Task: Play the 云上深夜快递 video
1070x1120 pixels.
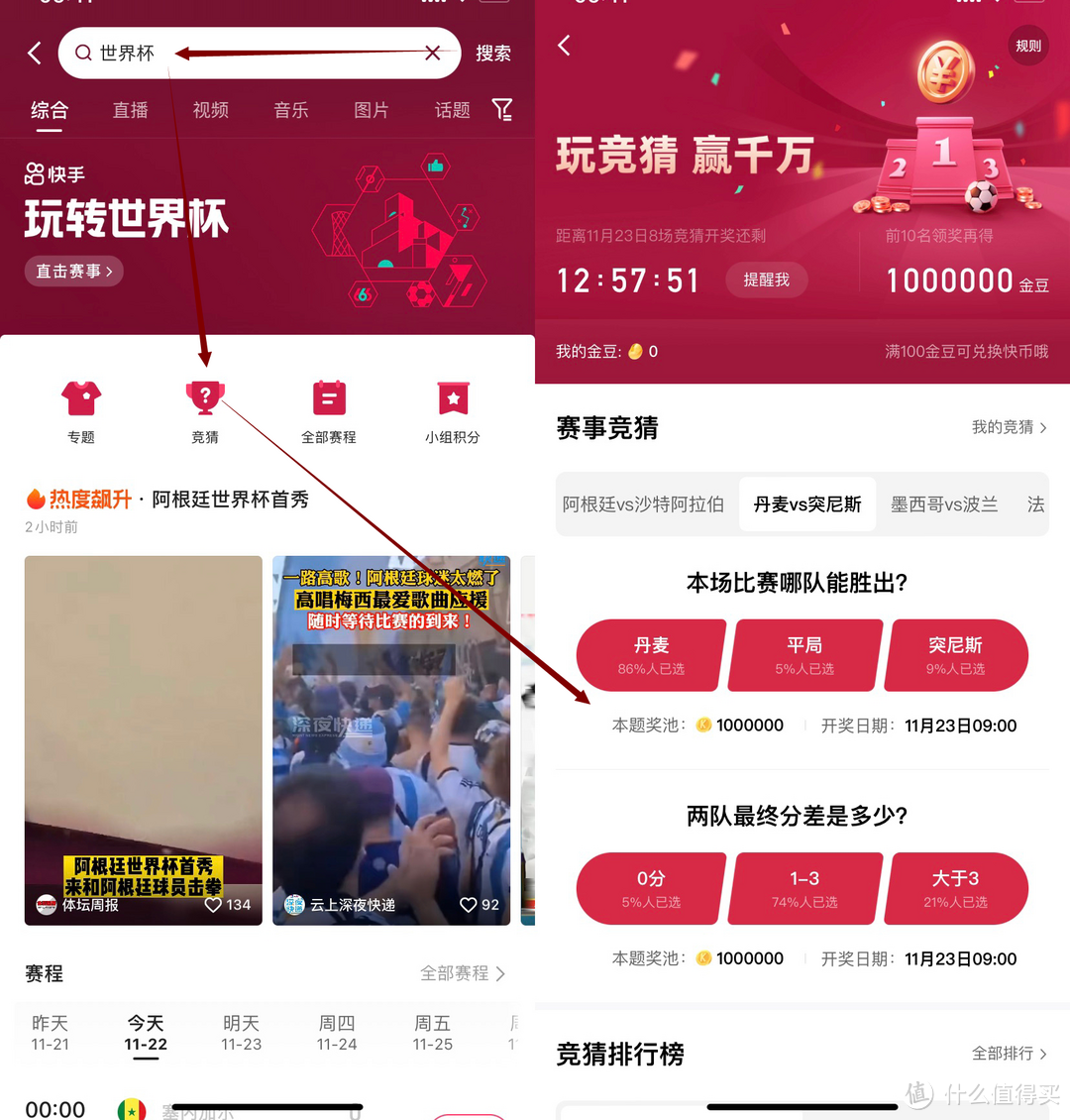Action: (x=391, y=739)
